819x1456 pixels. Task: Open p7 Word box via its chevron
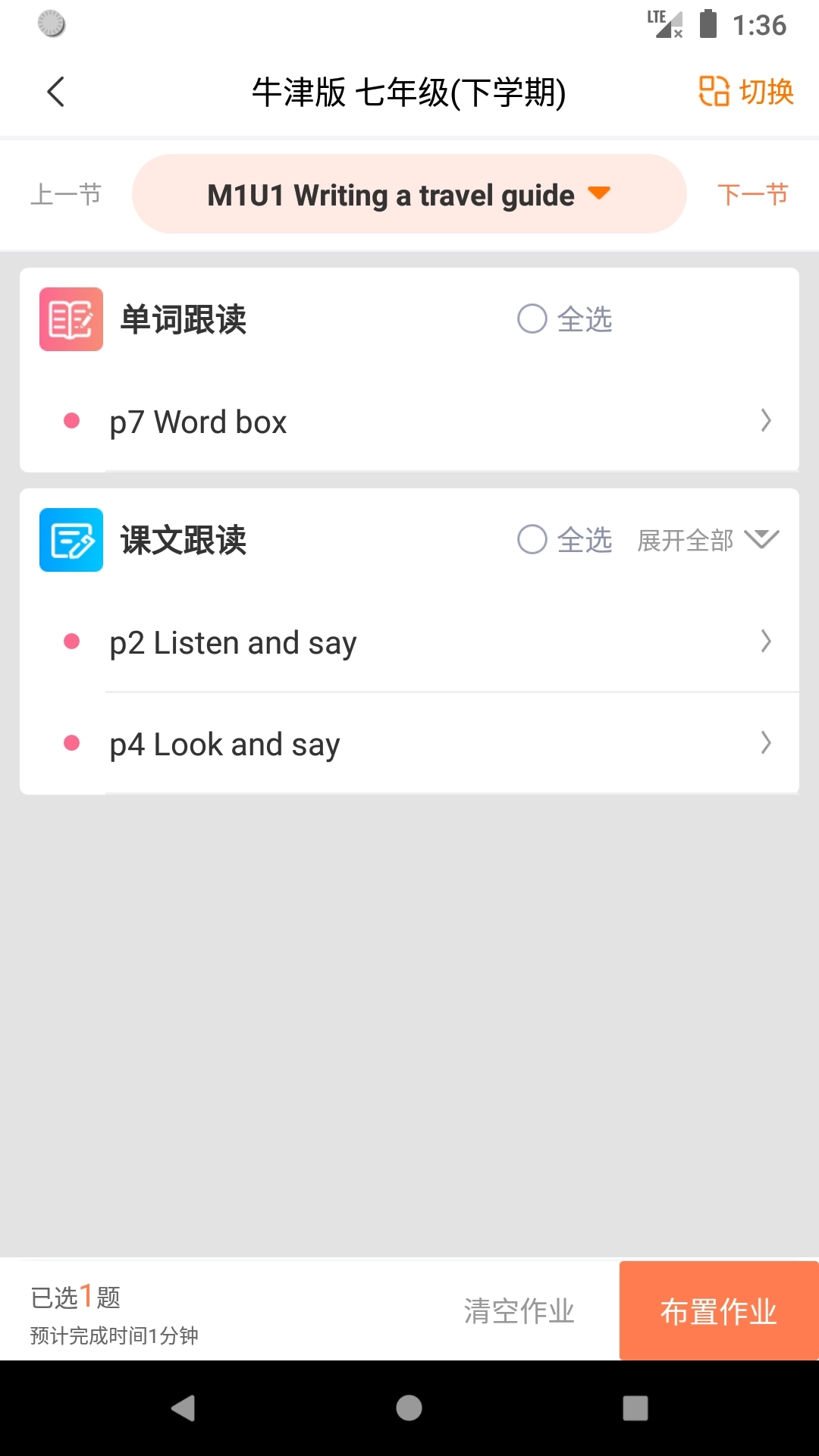point(766,421)
